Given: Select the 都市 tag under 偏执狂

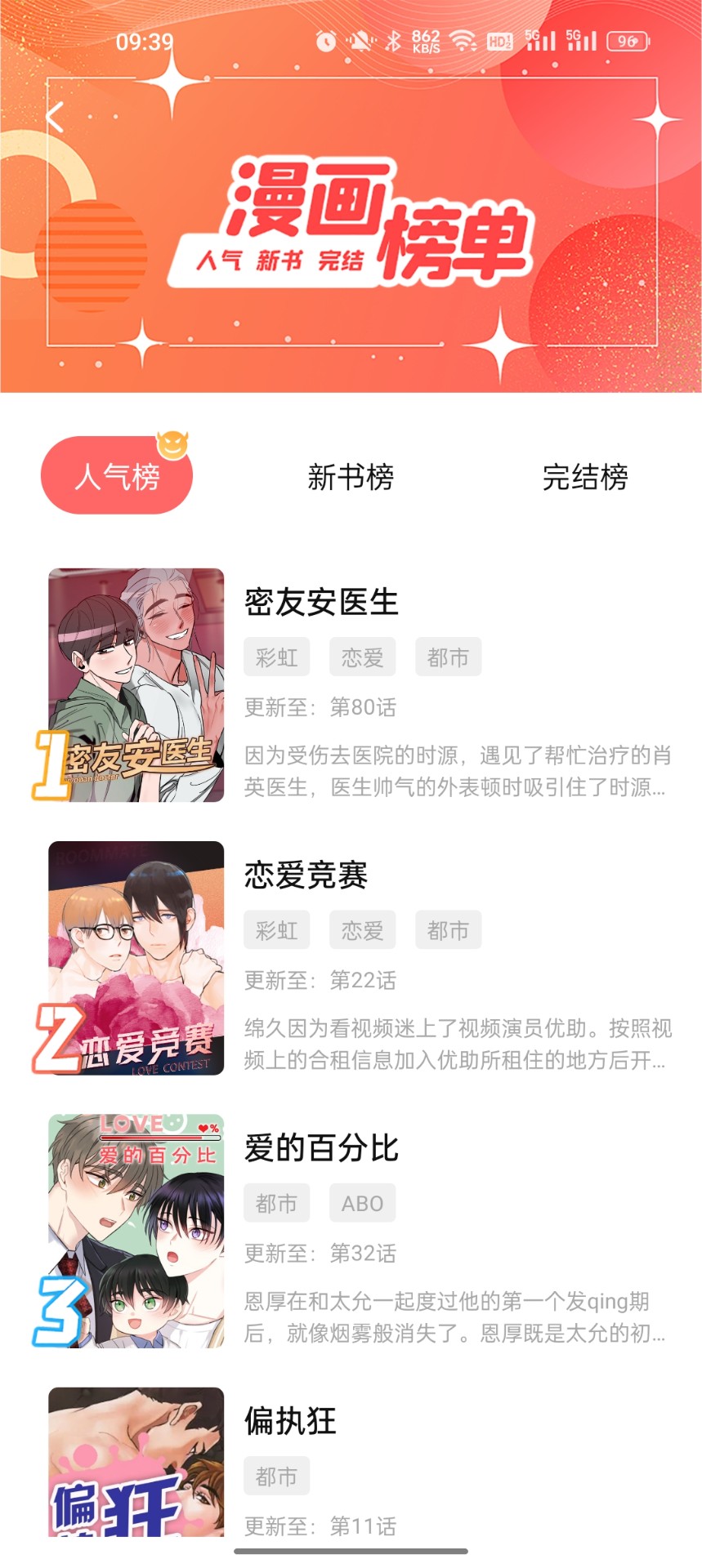Looking at the screenshot, I should [x=276, y=1475].
